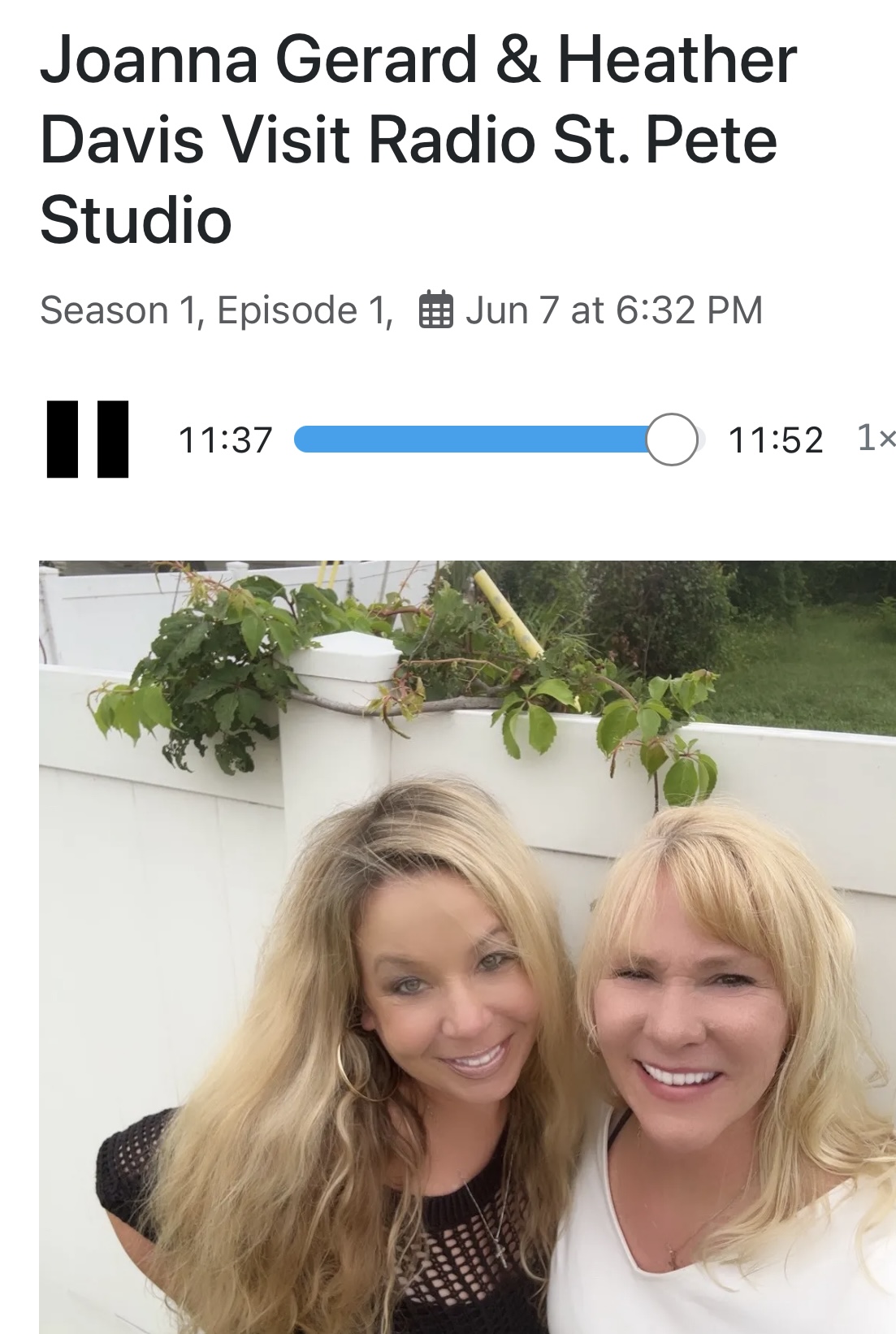
Task: Change the 1x playback speed
Action: 875,439
